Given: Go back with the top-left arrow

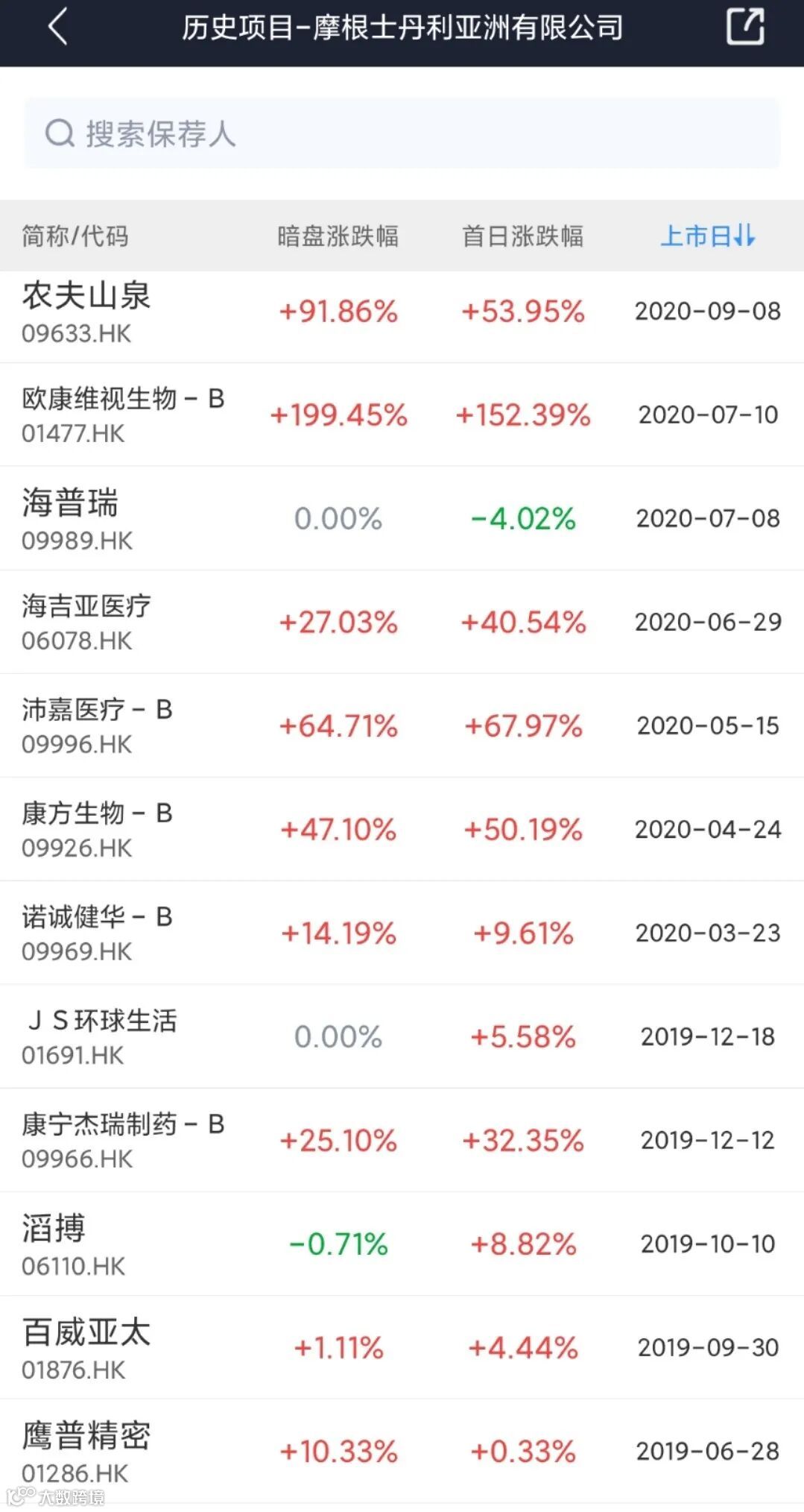Looking at the screenshot, I should coord(58,28).
